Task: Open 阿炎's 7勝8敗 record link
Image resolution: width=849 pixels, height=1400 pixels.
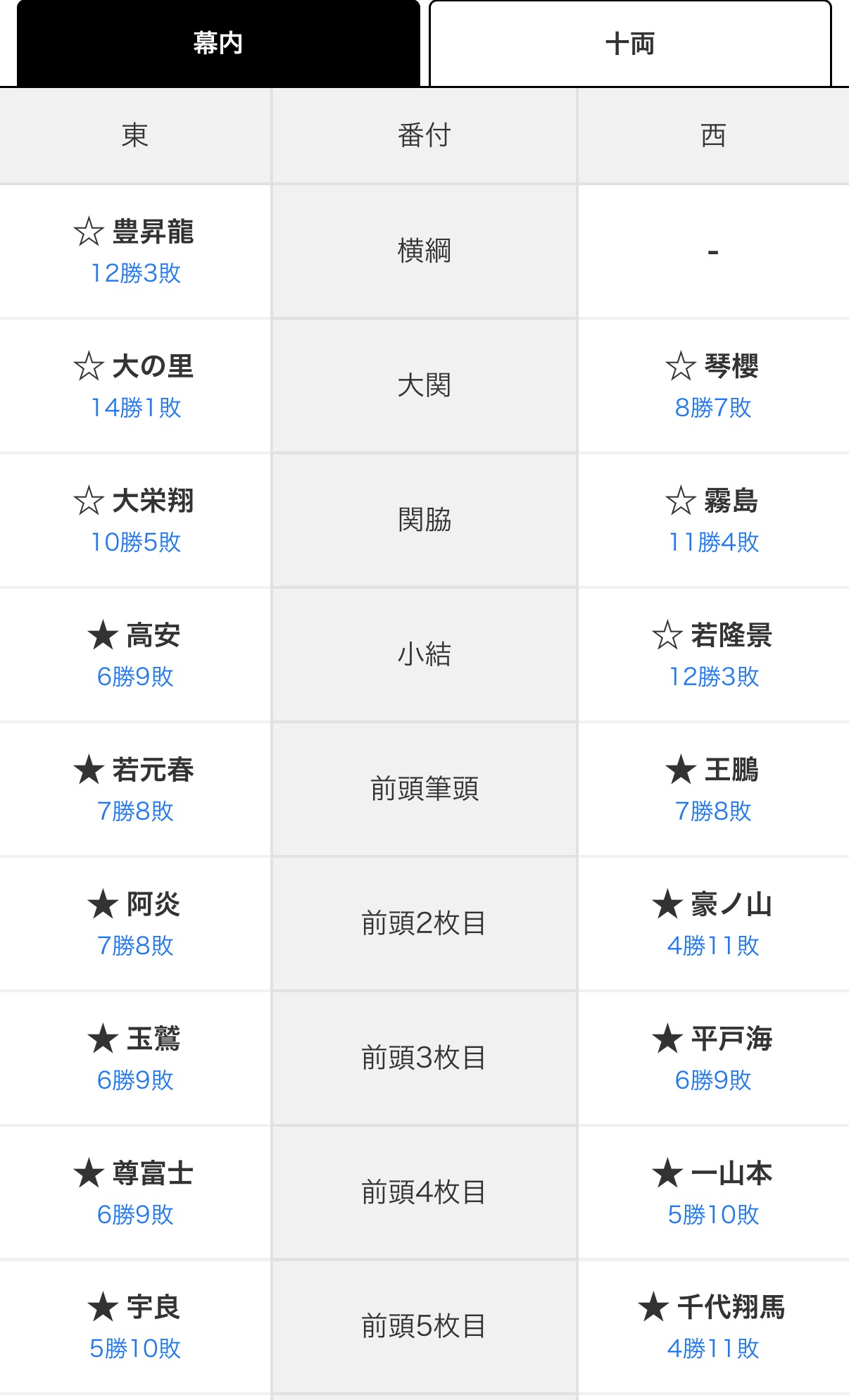Action: [135, 946]
